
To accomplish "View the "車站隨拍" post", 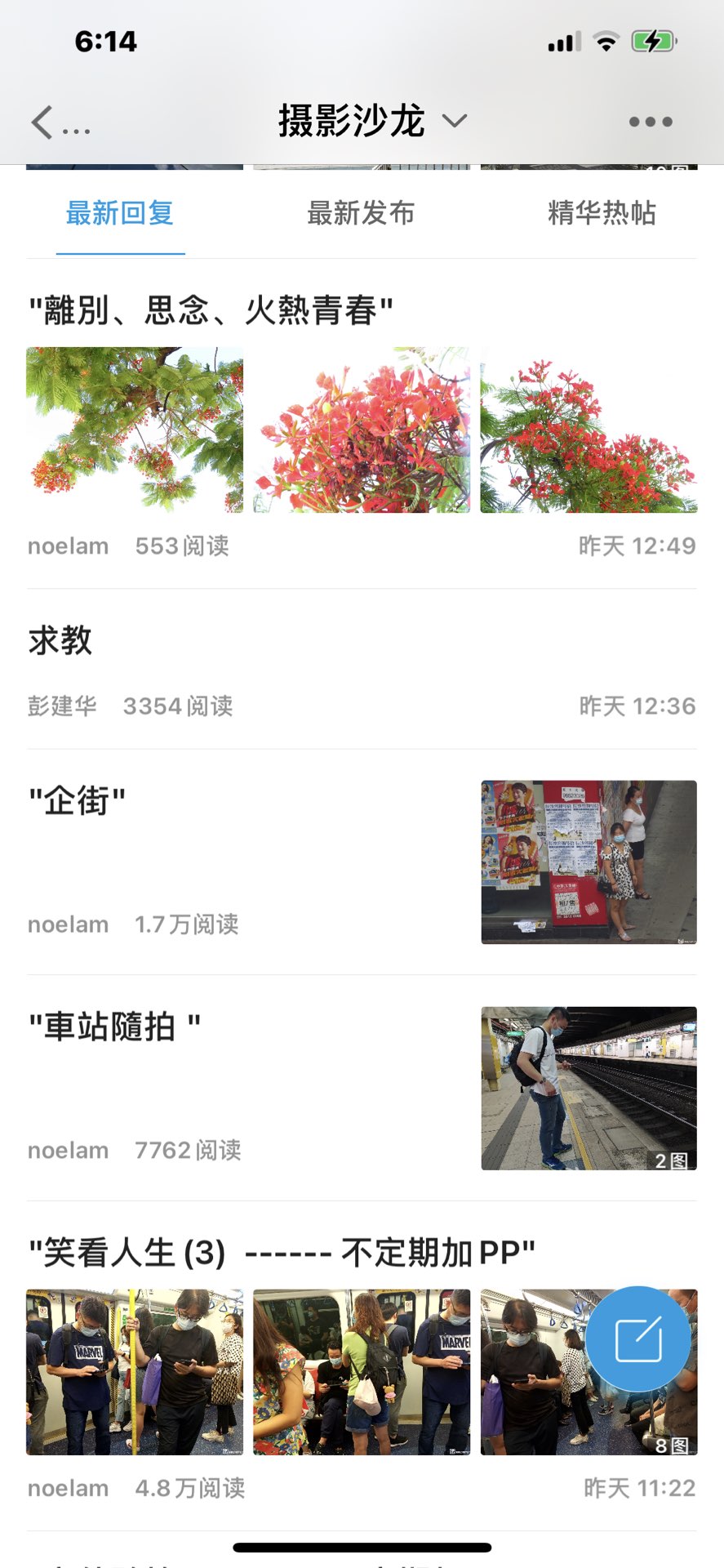I will coord(114,1027).
